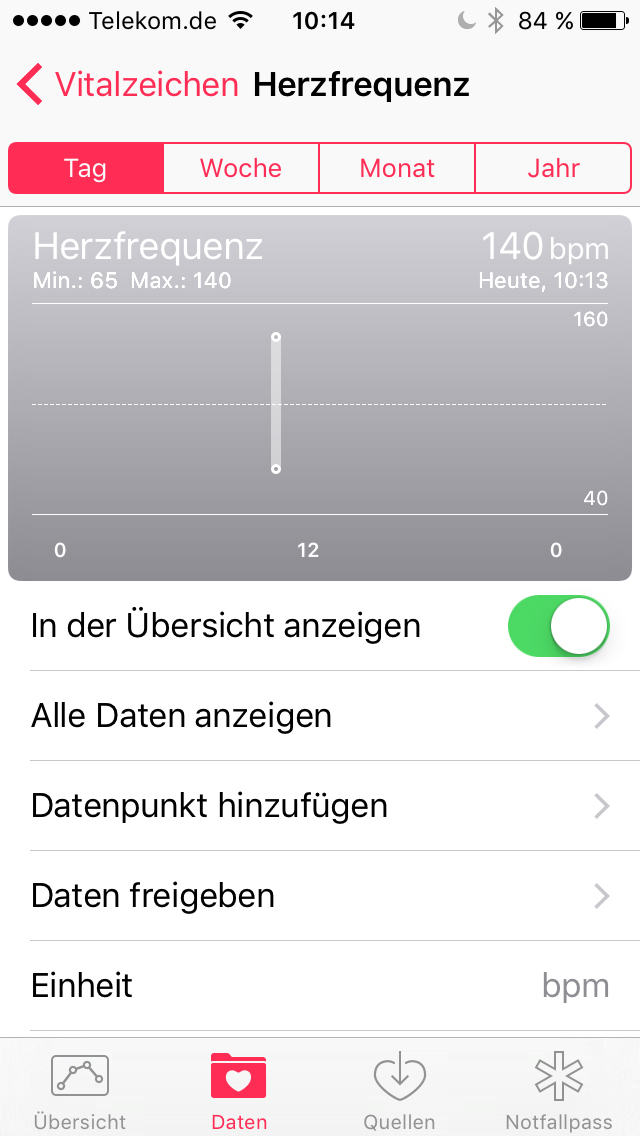Open the Daten tab
This screenshot has height=1136, width=640.
coord(239,1090)
